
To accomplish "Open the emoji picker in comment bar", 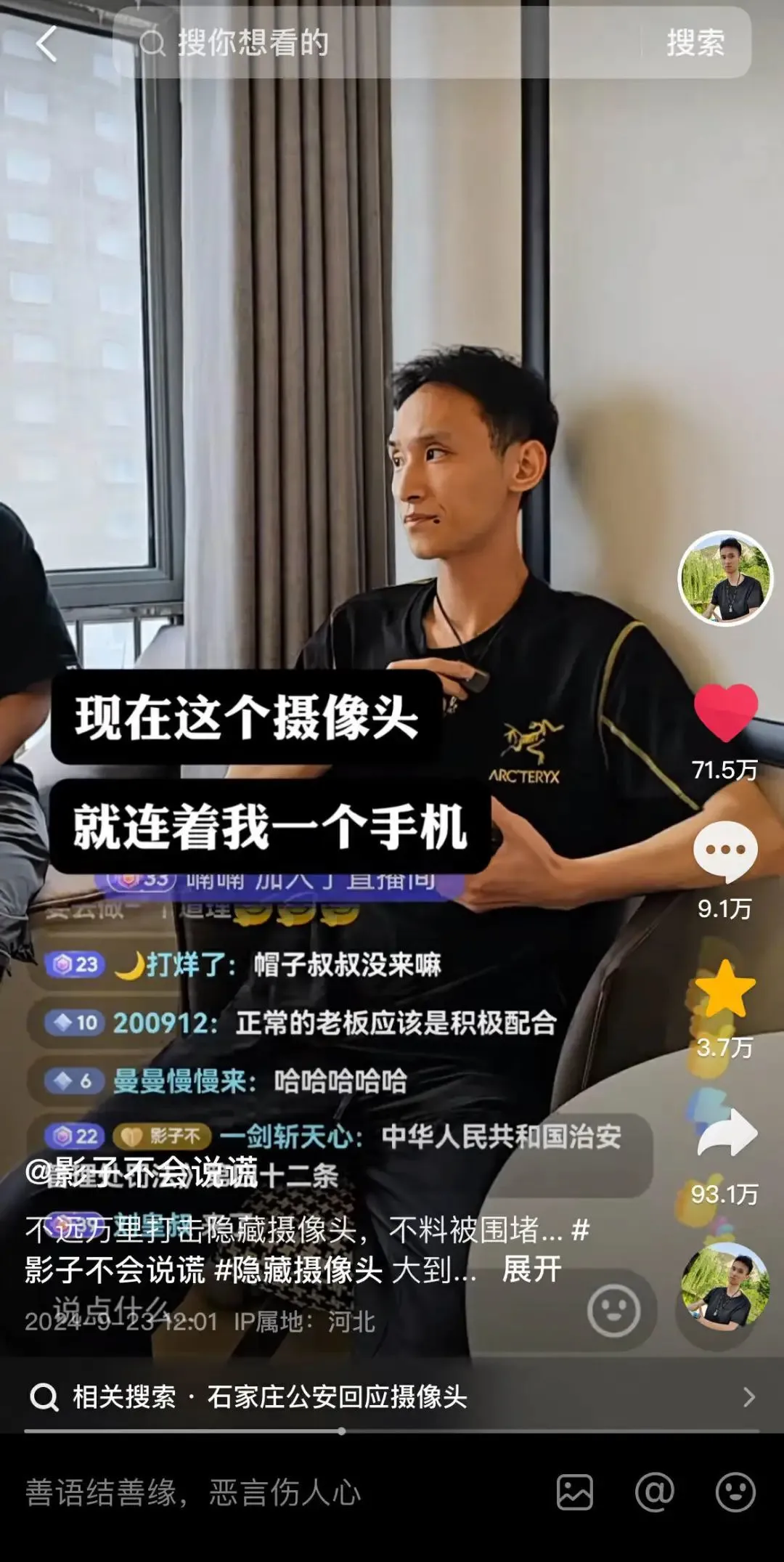I will [x=735, y=1493].
